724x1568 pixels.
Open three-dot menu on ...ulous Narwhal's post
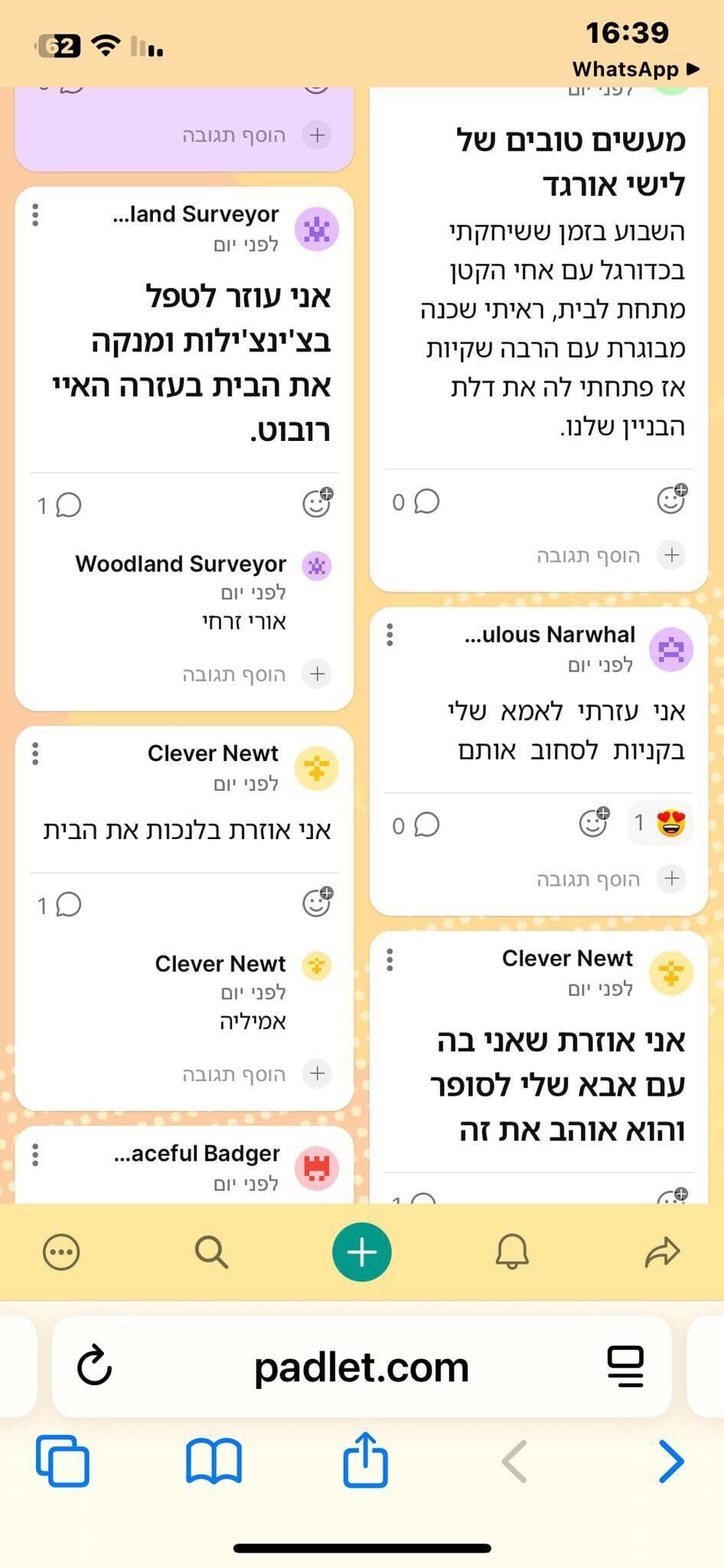pyautogui.click(x=390, y=635)
